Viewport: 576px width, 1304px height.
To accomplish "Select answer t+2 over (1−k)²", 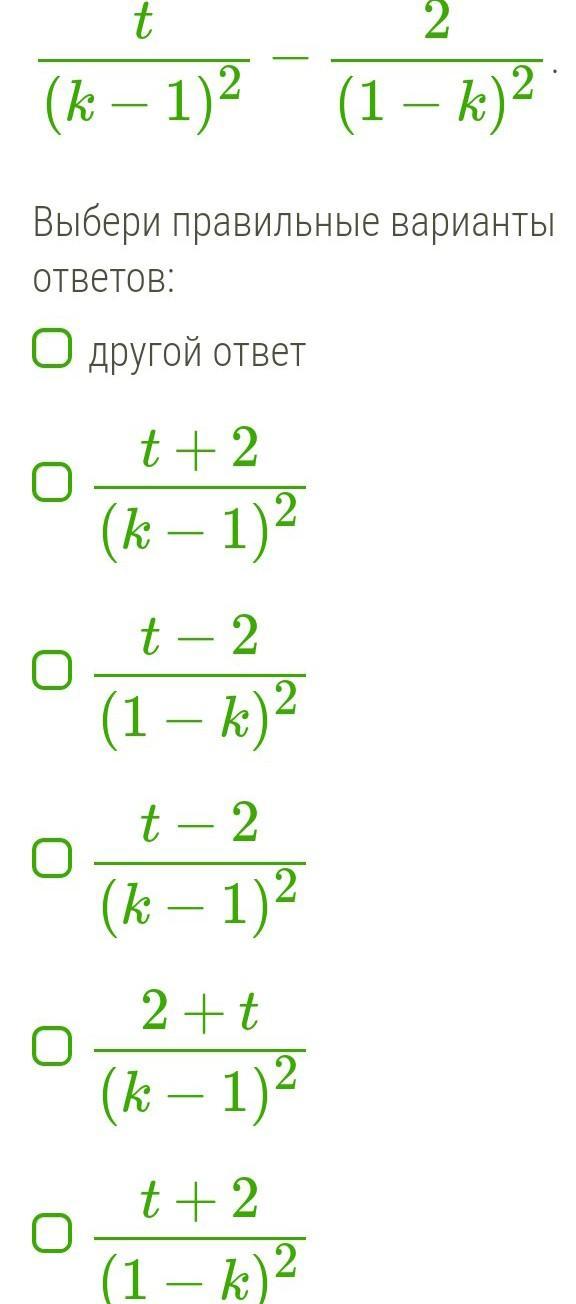I will click(x=52, y=1234).
